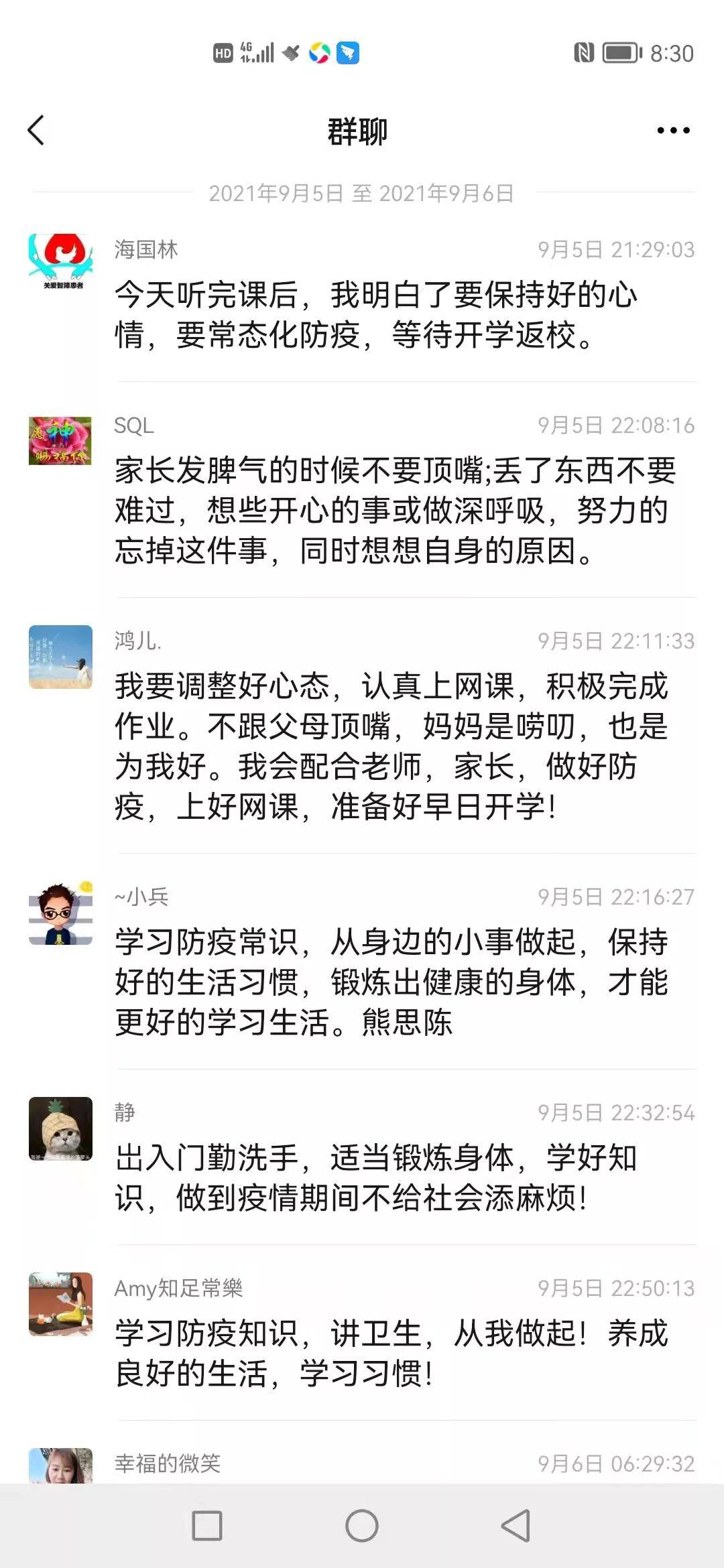Tap Amy知足常樂's profile avatar
This screenshot has height=1568, width=724.
[x=60, y=1304]
